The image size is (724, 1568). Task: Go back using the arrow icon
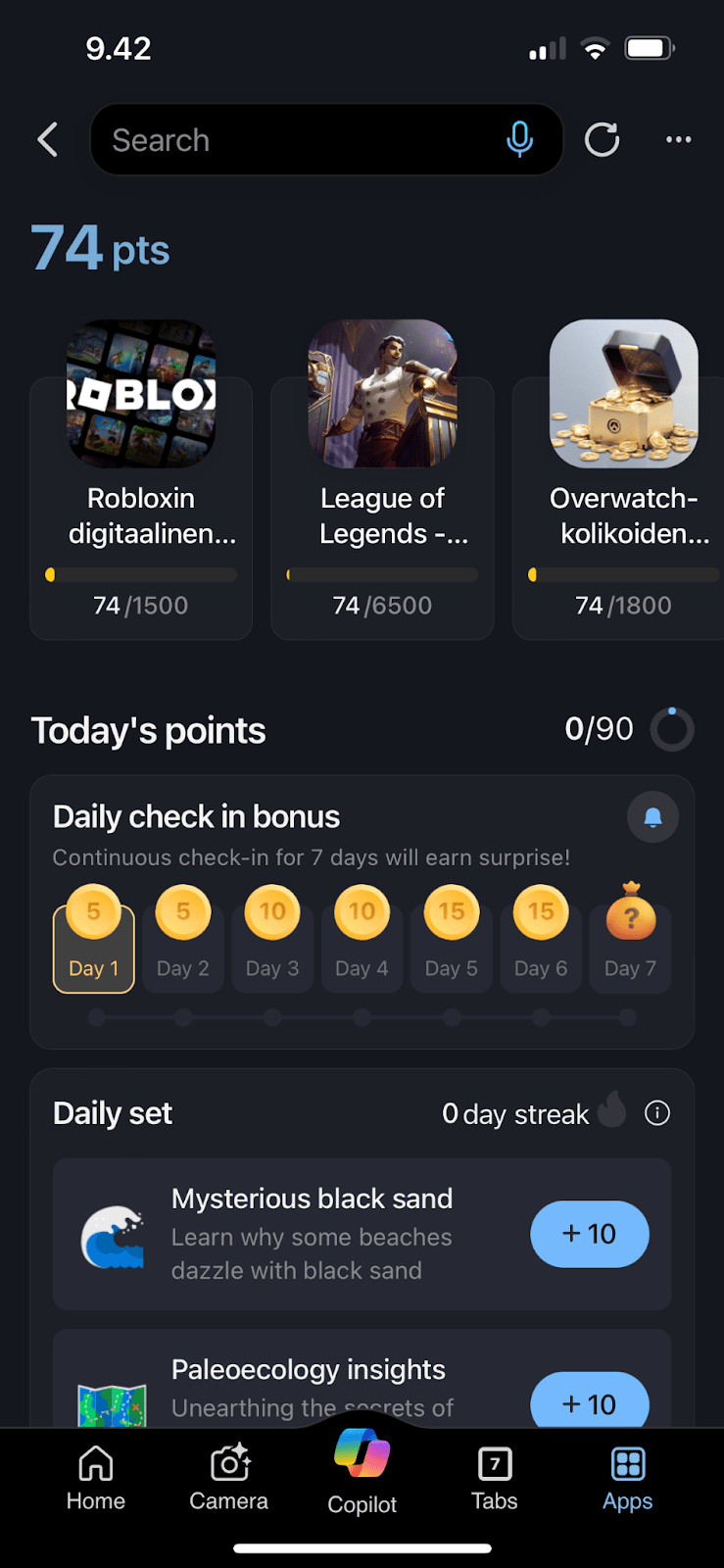coord(47,140)
